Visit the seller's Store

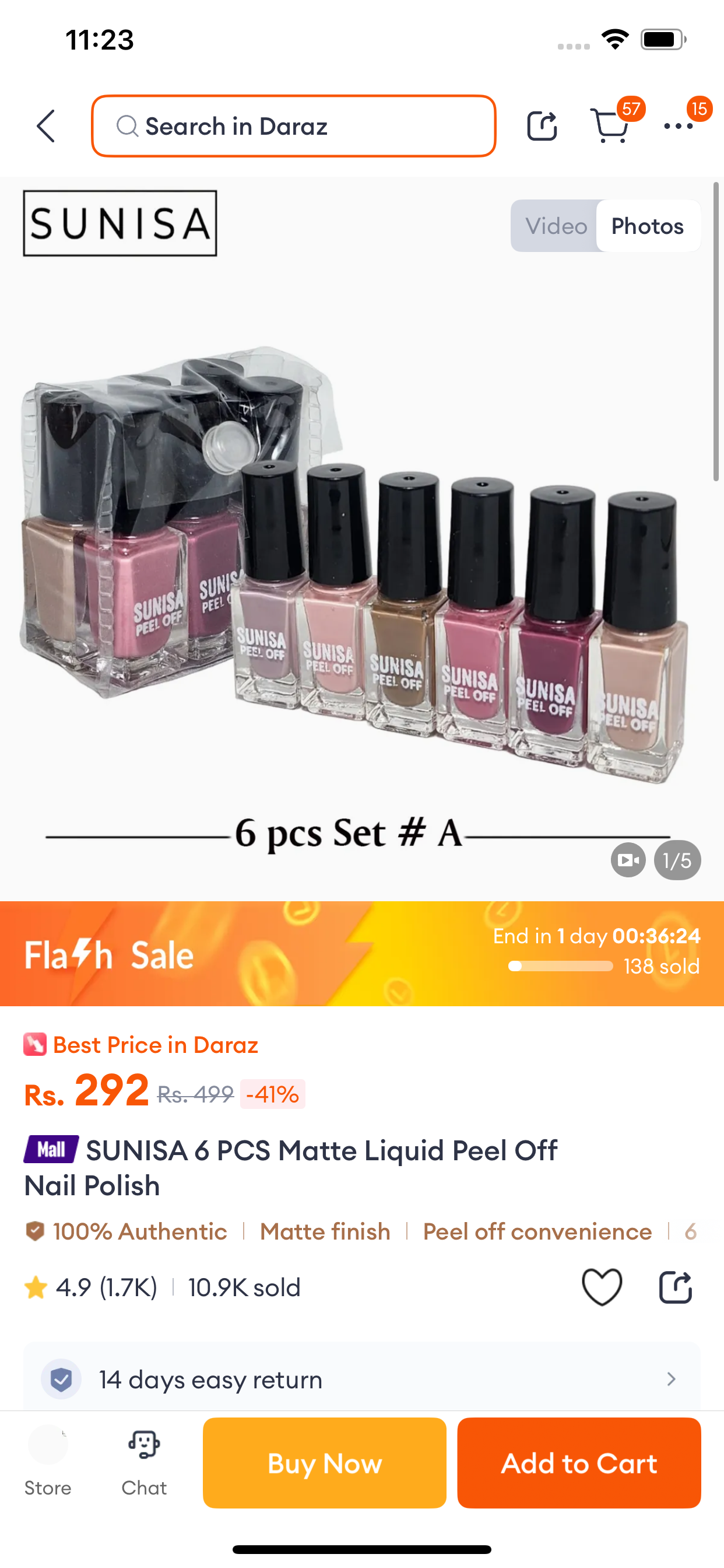[x=47, y=1461]
